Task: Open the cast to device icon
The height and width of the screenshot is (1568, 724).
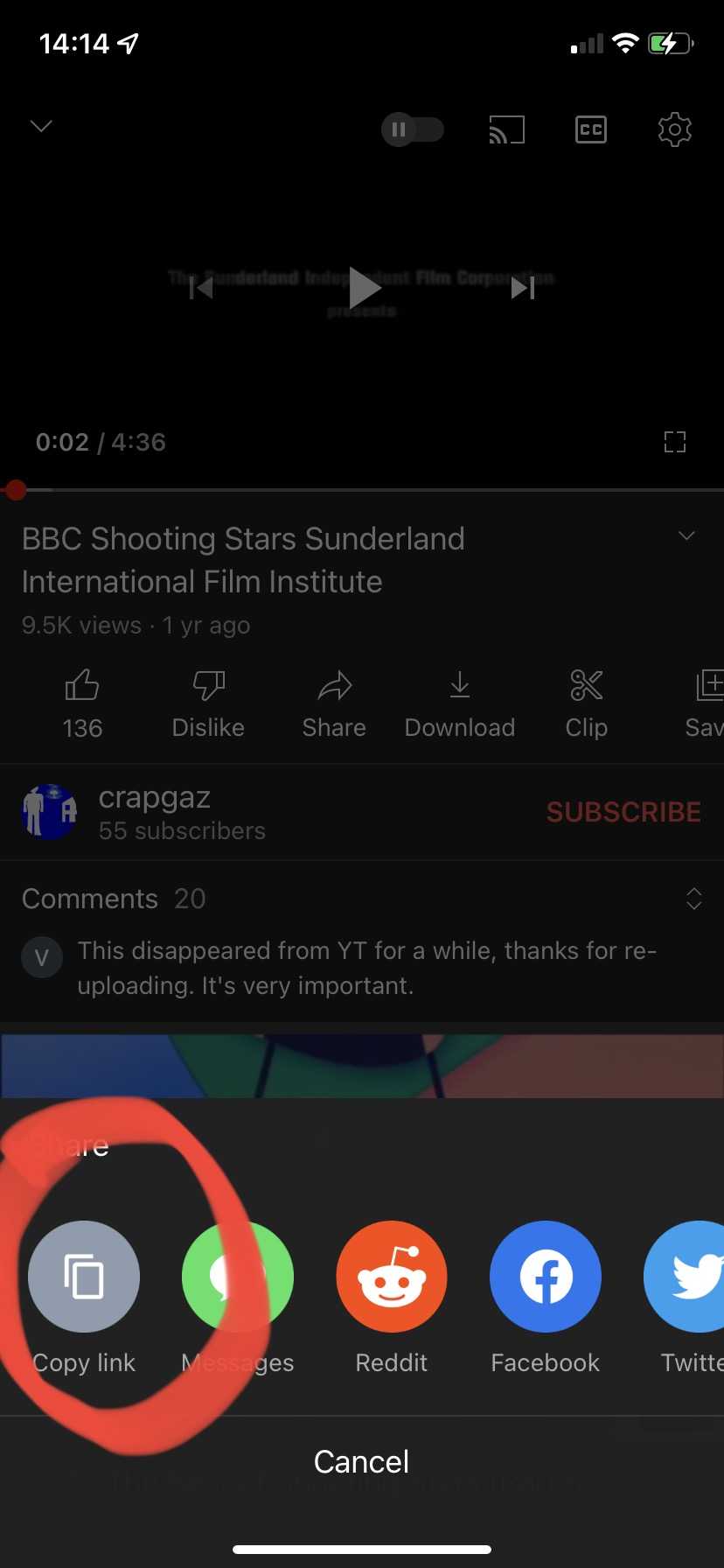Action: click(x=506, y=130)
